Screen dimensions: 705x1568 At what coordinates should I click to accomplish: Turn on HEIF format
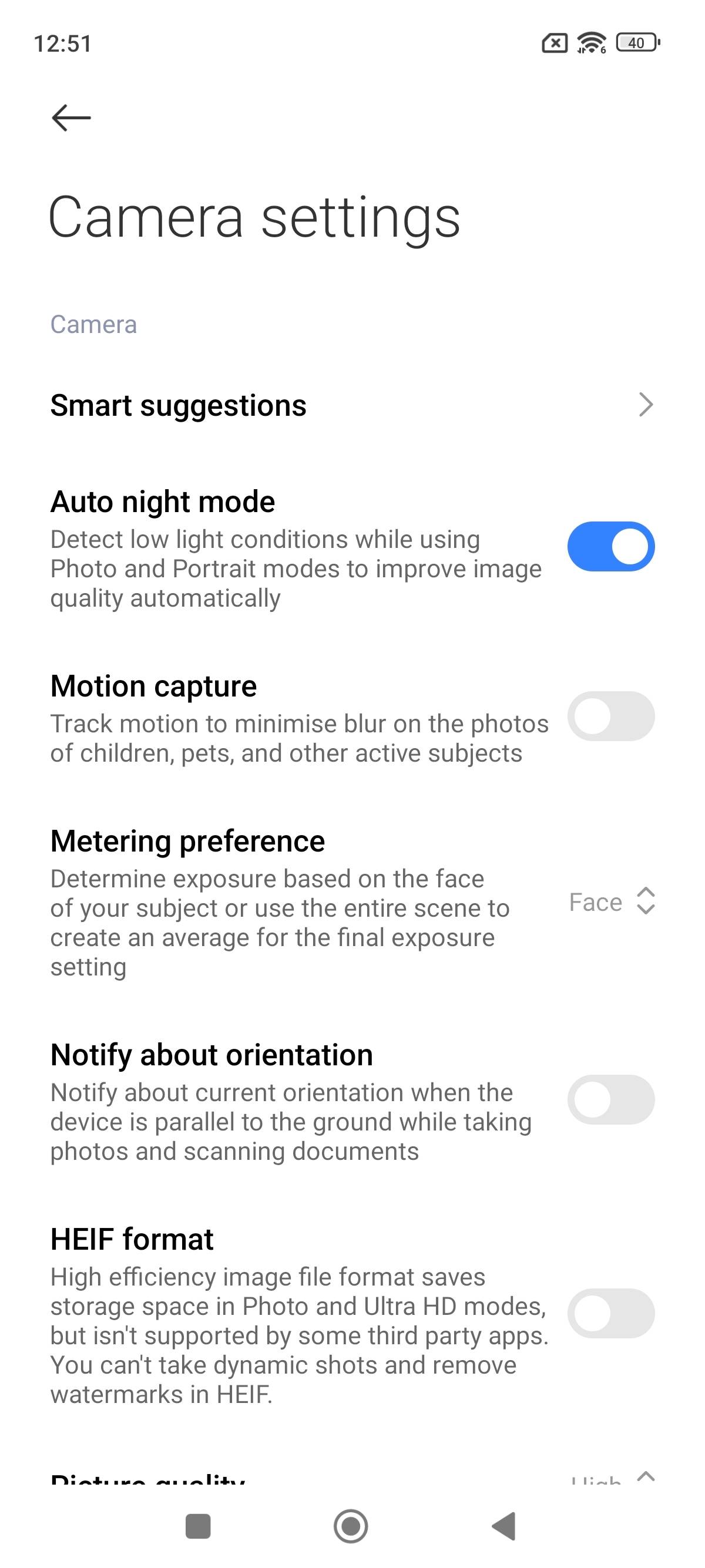(x=610, y=1313)
